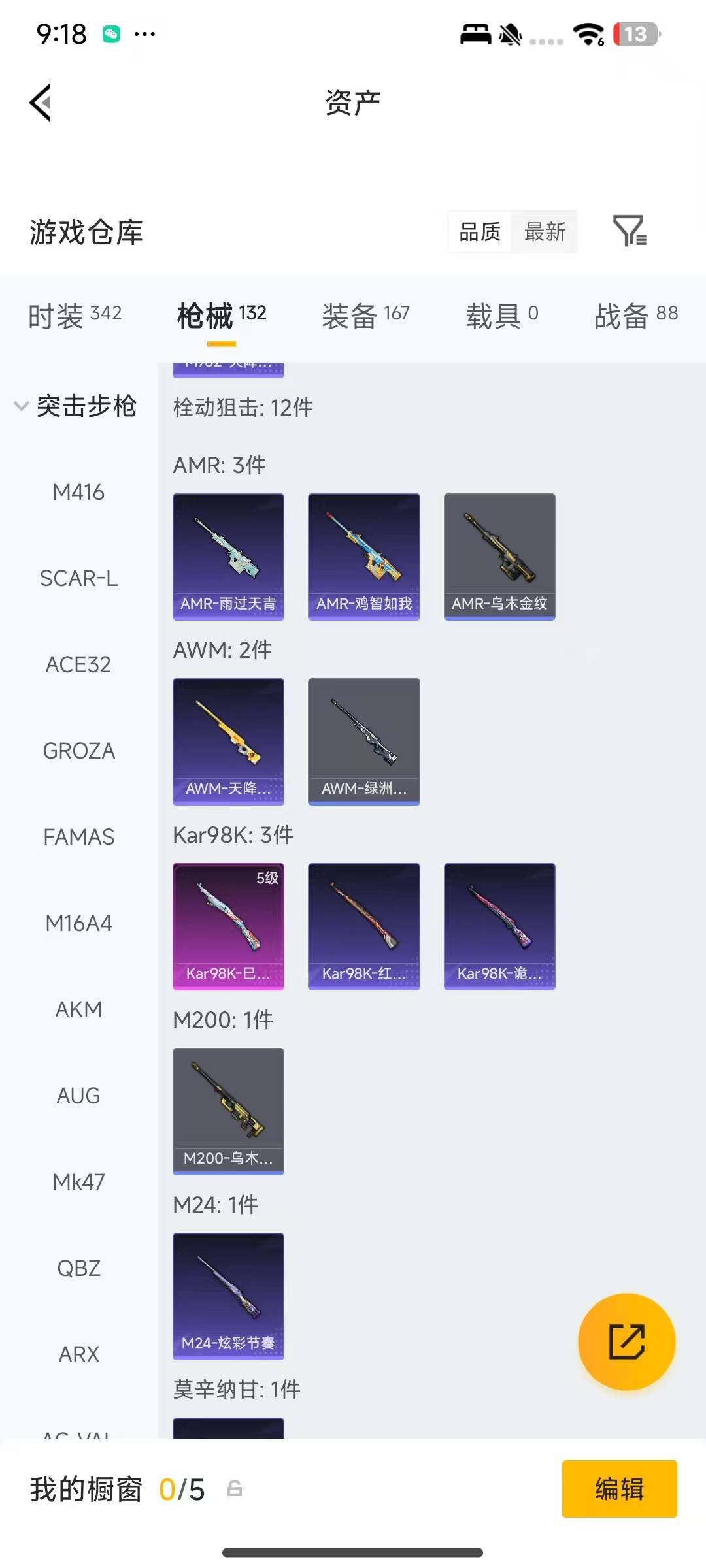Sort the warehouse by 最新

coord(545,231)
